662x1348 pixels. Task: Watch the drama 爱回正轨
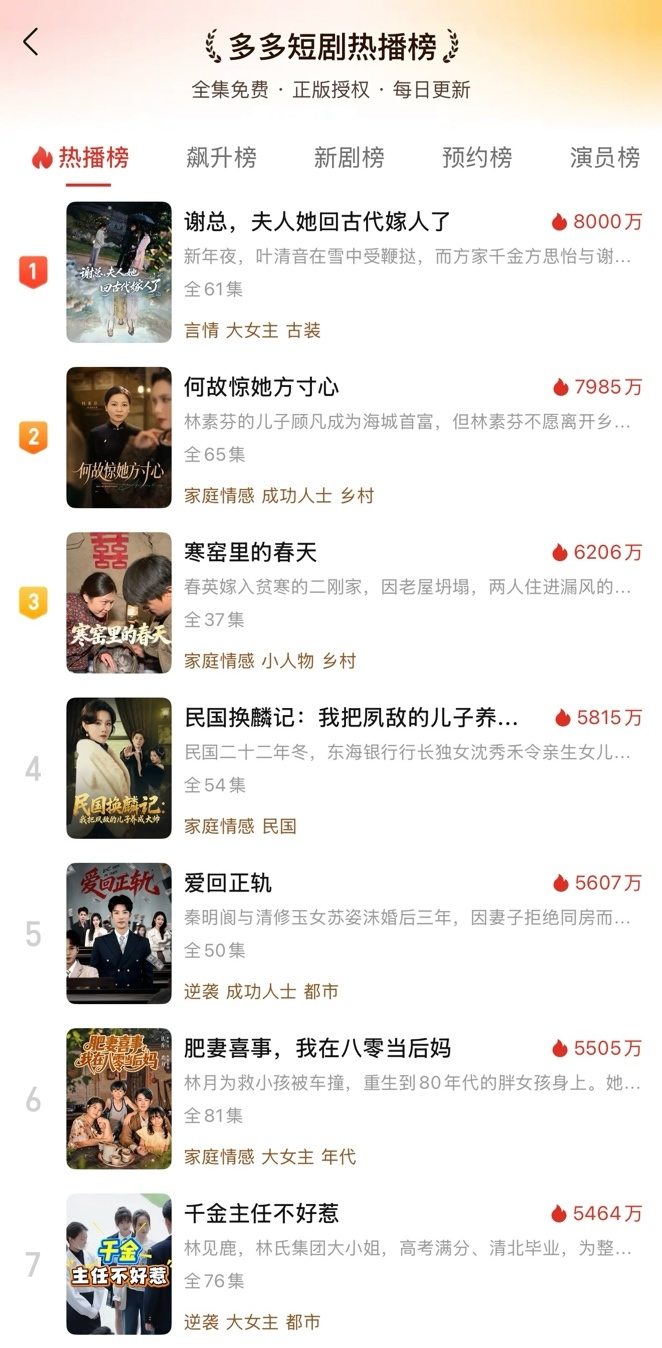229,883
